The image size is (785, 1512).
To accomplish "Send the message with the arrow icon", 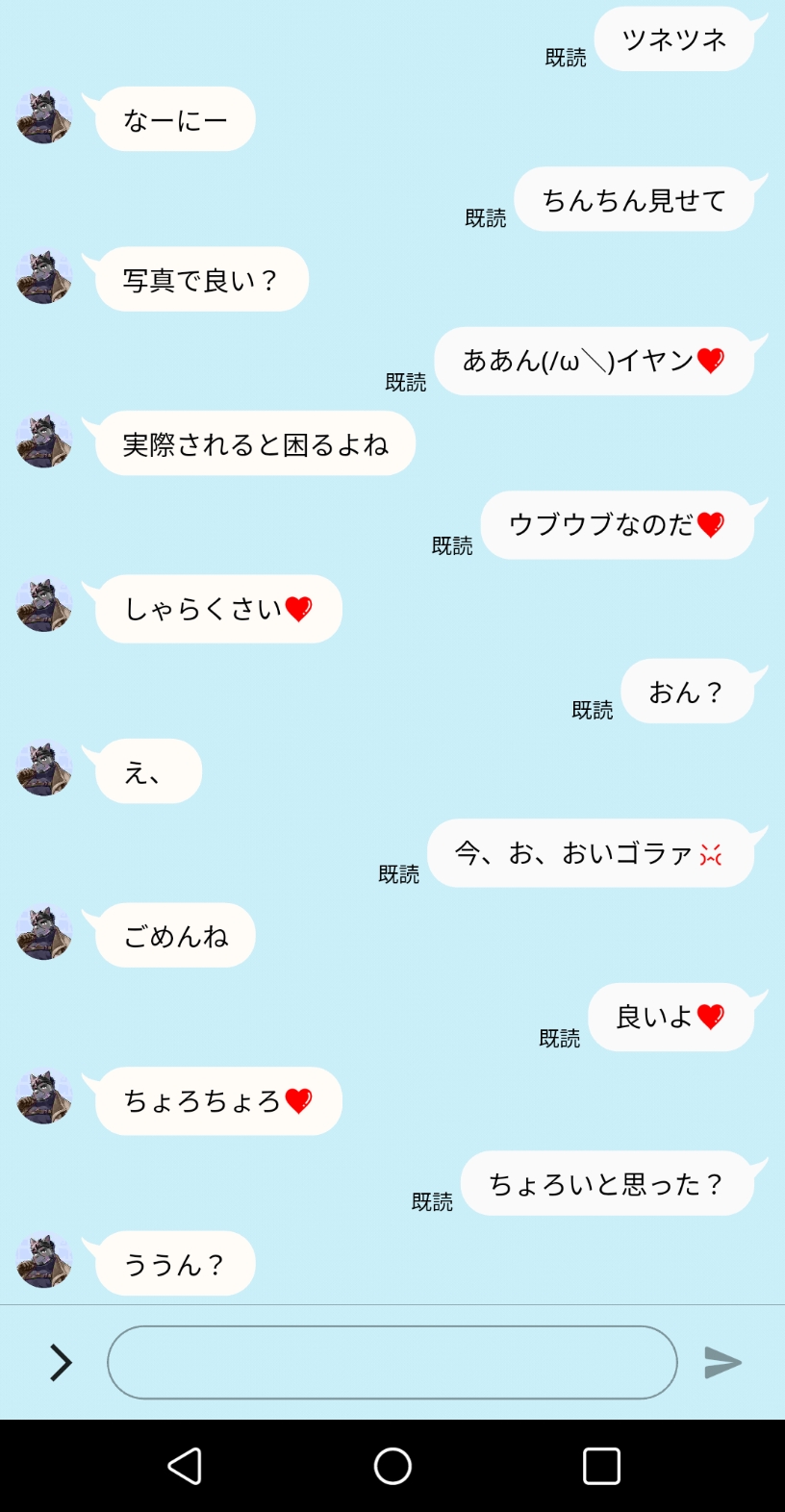I will coord(722,1362).
